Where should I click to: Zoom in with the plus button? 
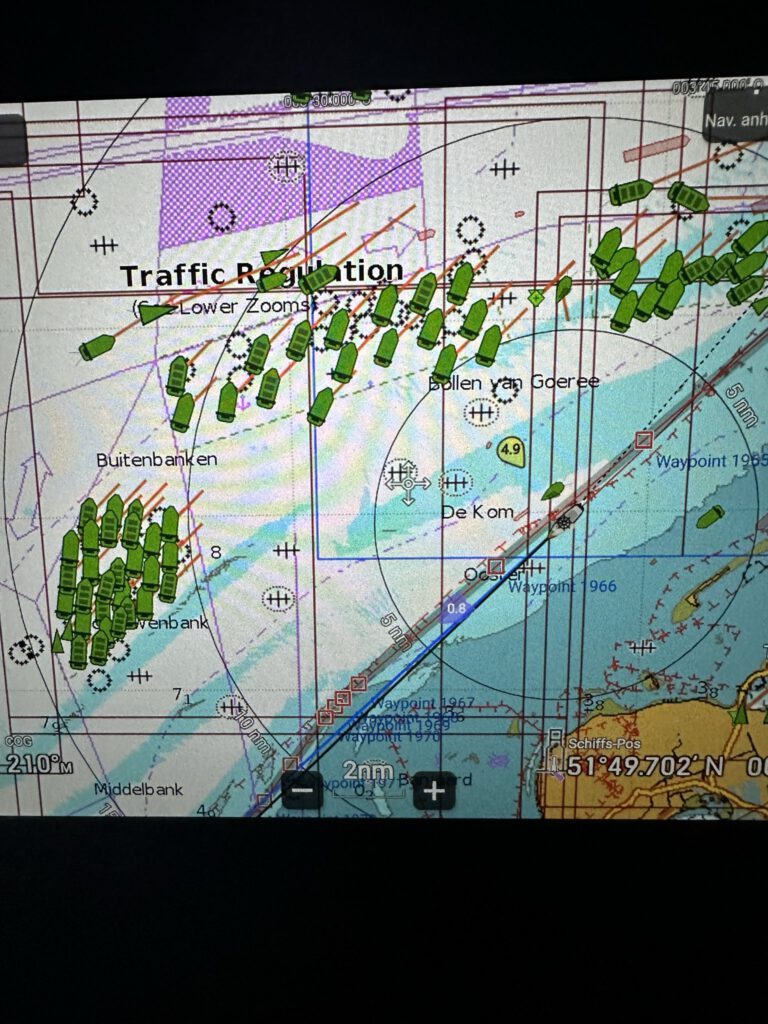(x=434, y=790)
